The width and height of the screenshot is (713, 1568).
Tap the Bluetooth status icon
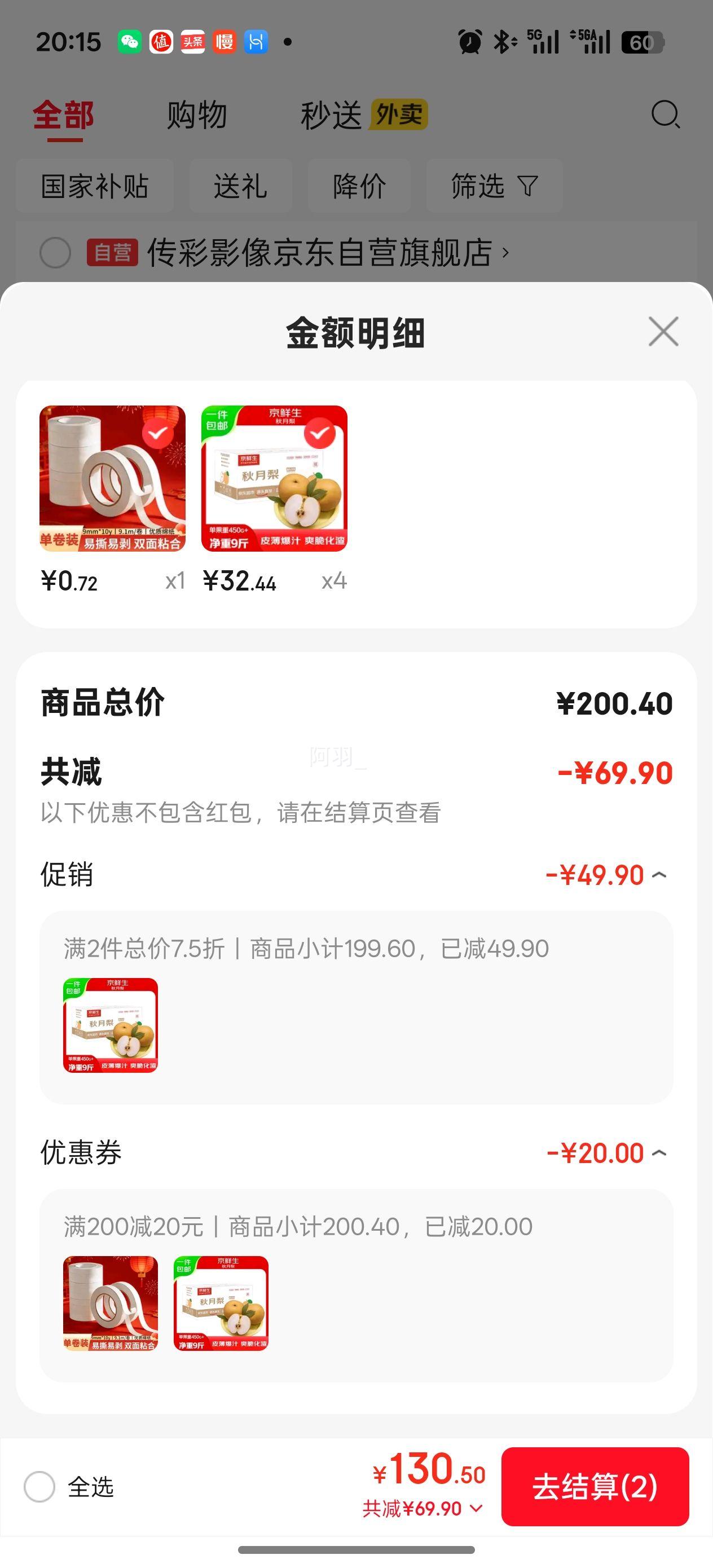coord(503,40)
